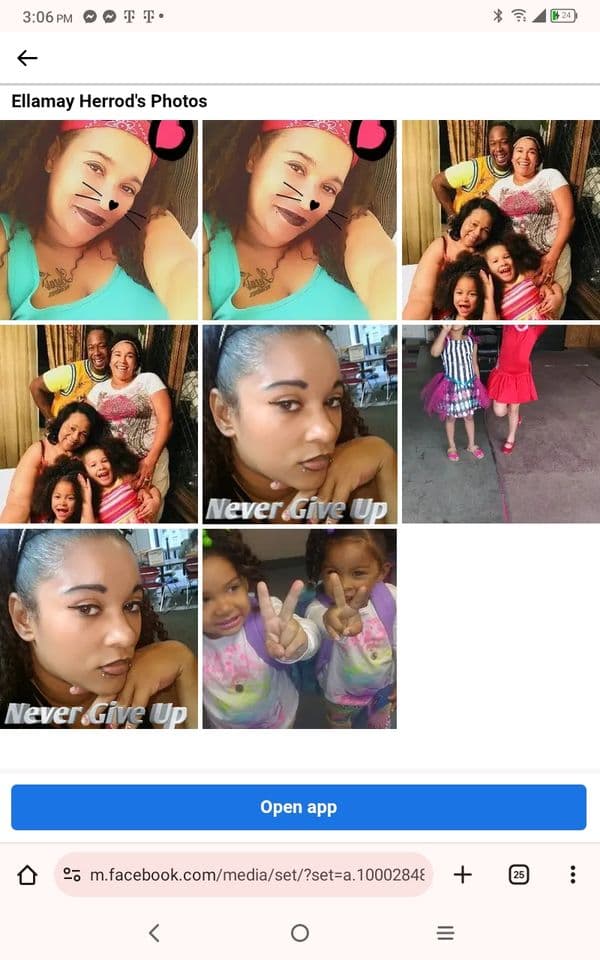
Task: Go to the browser home page icon
Action: [x=27, y=875]
